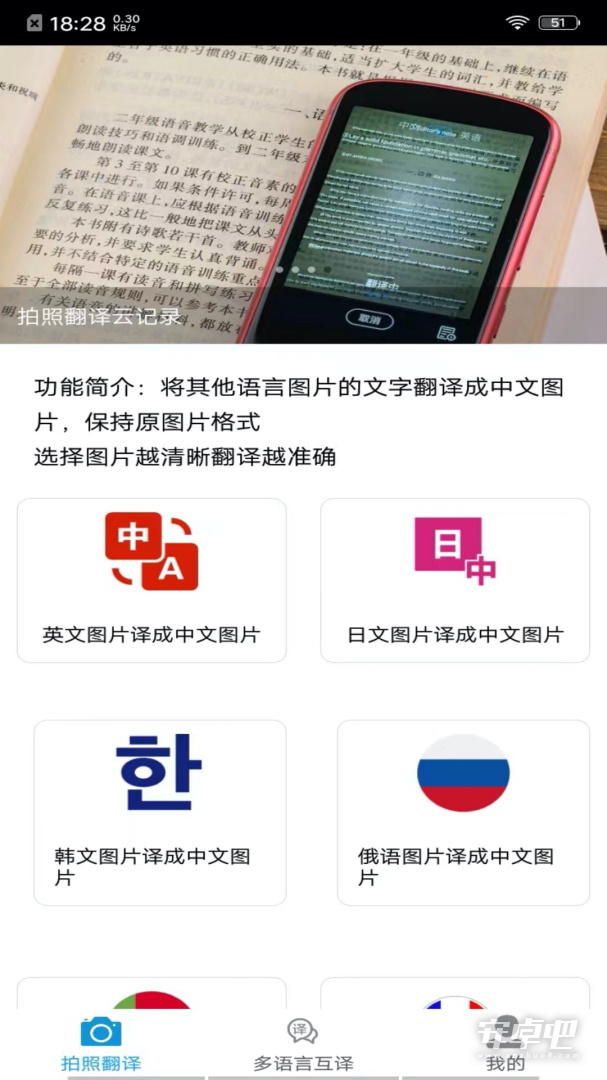
Task: Open the 拍照翻译云记录 banner
Action: click(x=303, y=195)
